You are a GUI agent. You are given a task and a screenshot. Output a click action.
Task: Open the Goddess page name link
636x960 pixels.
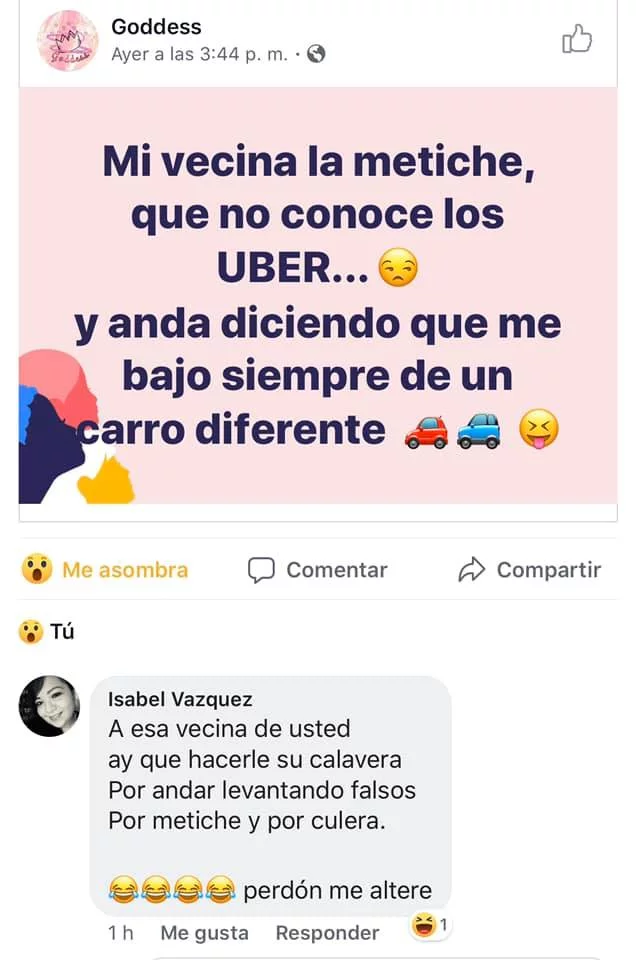click(157, 27)
